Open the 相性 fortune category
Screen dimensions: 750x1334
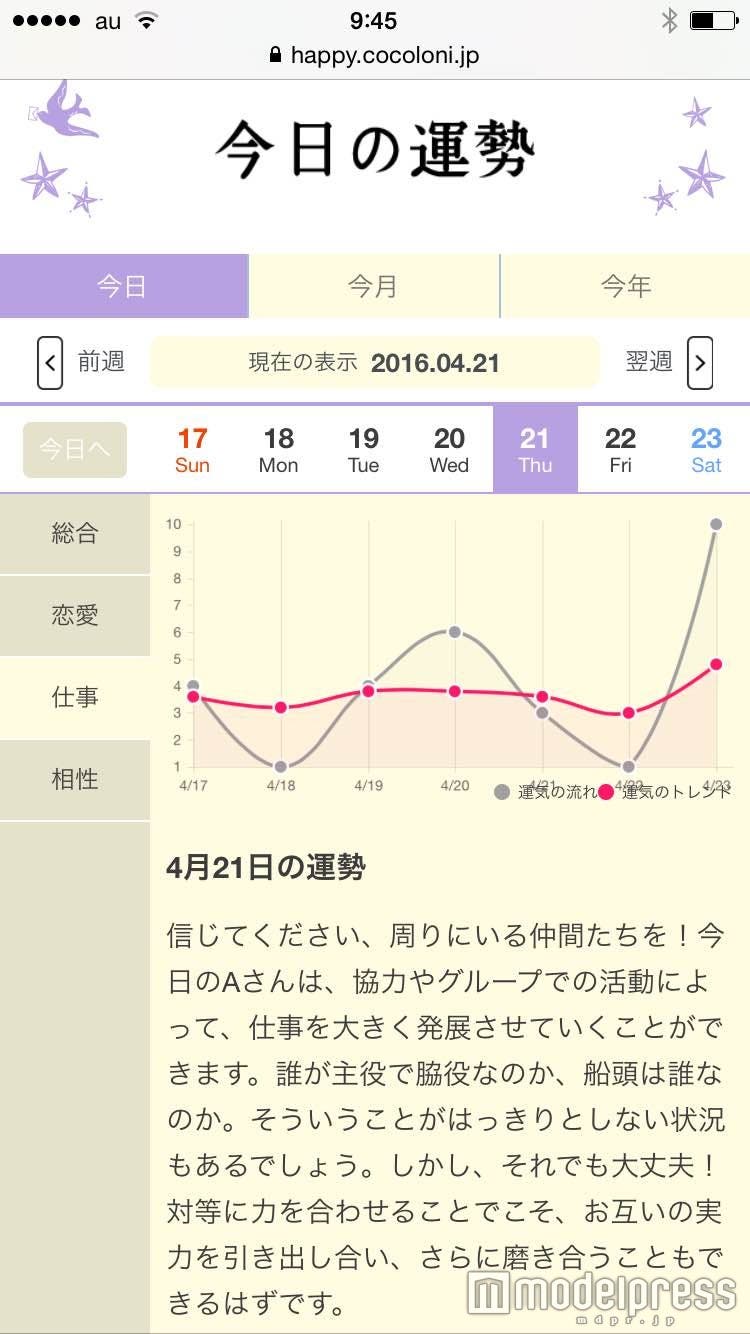point(75,780)
